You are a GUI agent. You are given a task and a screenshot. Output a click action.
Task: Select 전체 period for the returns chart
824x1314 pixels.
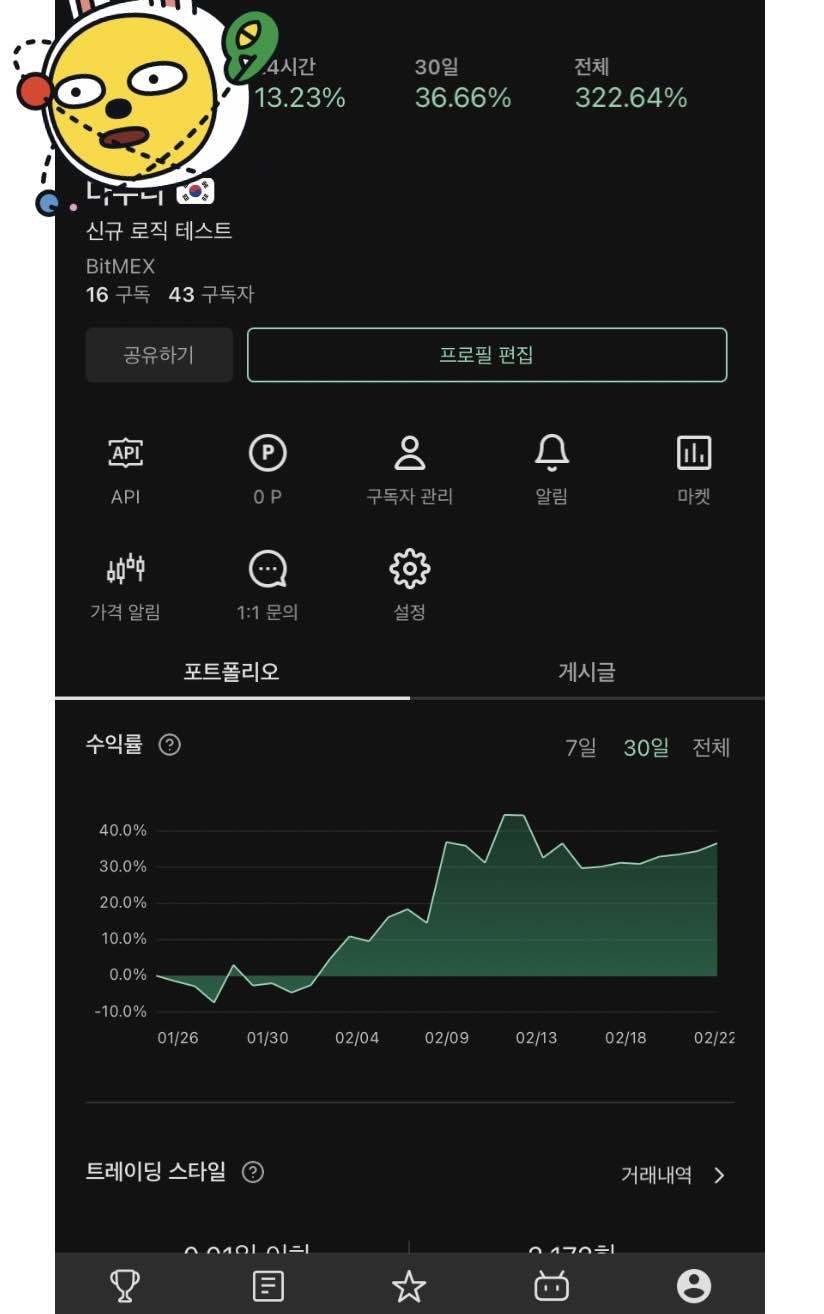pos(713,747)
